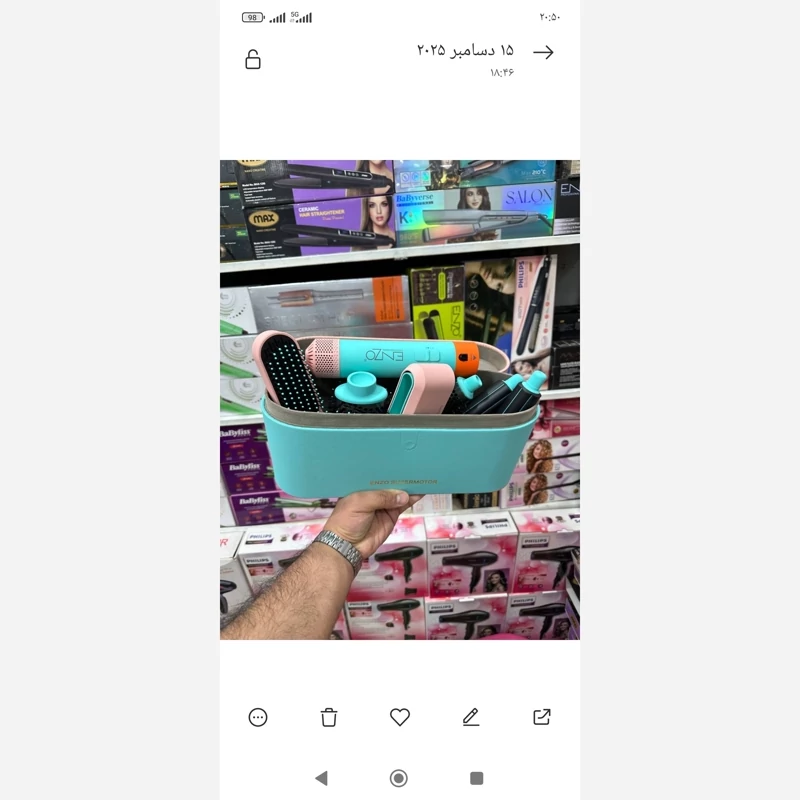Edit the photo with the pencil icon
Image resolution: width=800 pixels, height=800 pixels.
point(471,717)
